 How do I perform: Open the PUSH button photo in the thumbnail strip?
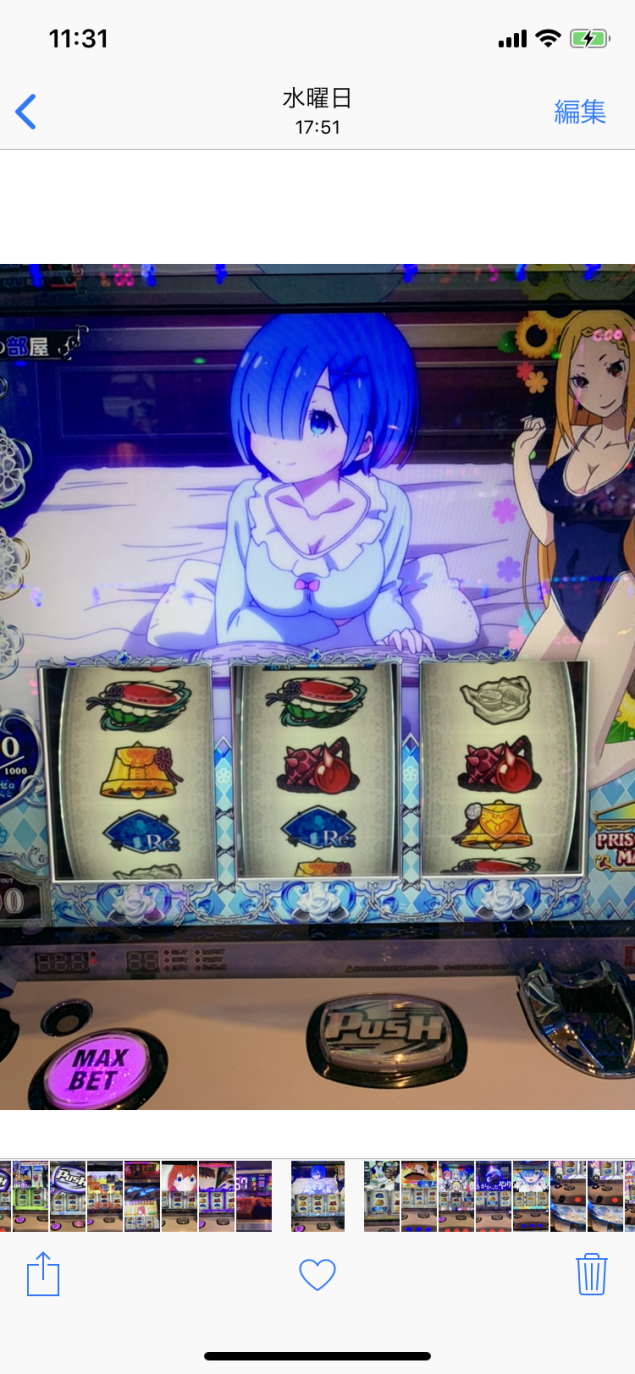pyautogui.click(x=67, y=1196)
